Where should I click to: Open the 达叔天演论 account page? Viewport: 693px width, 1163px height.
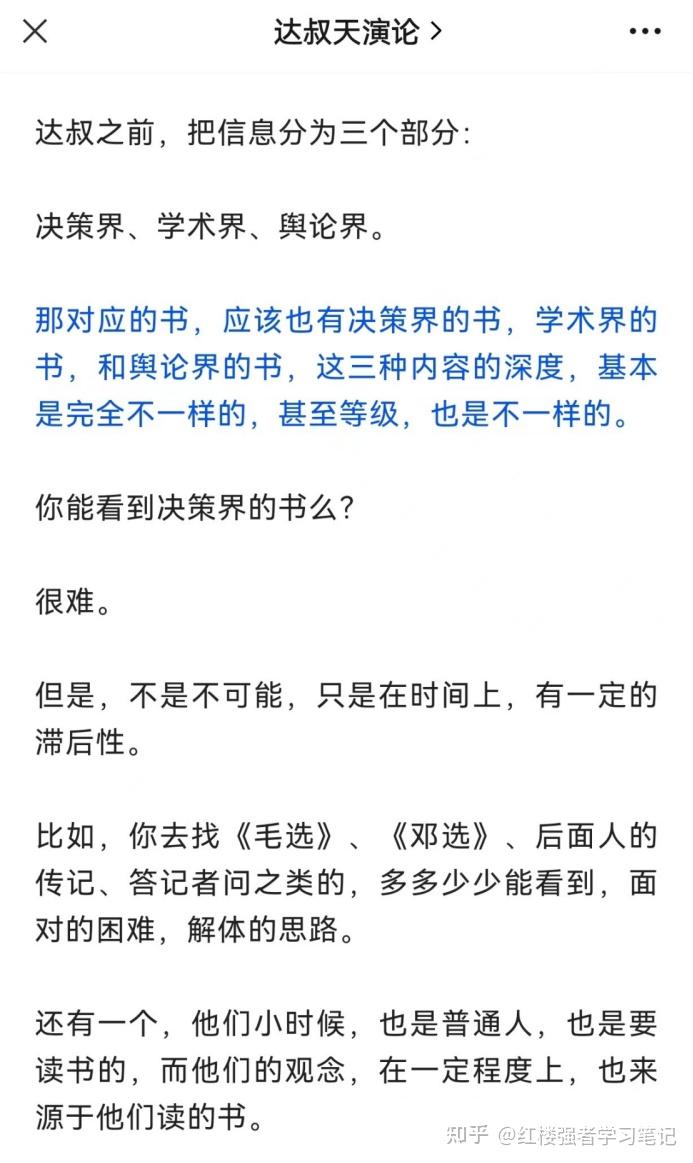click(357, 32)
